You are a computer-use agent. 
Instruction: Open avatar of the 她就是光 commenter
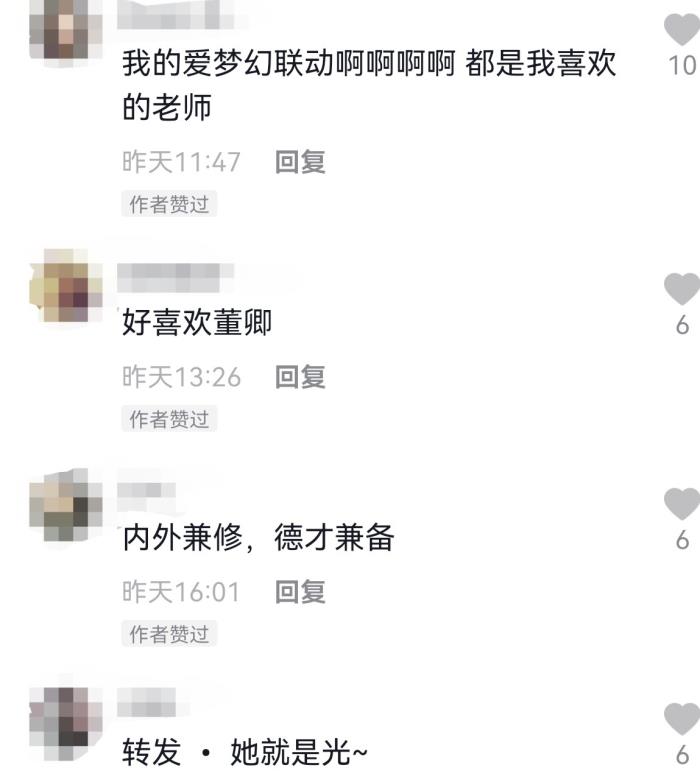pos(66,720)
